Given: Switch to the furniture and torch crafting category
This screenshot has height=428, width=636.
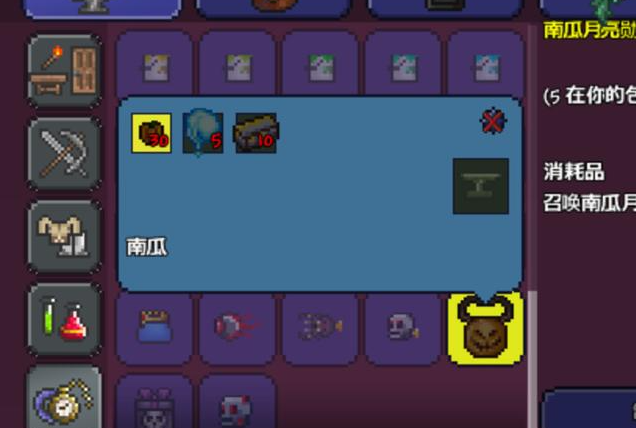Looking at the screenshot, I should click(64, 72).
